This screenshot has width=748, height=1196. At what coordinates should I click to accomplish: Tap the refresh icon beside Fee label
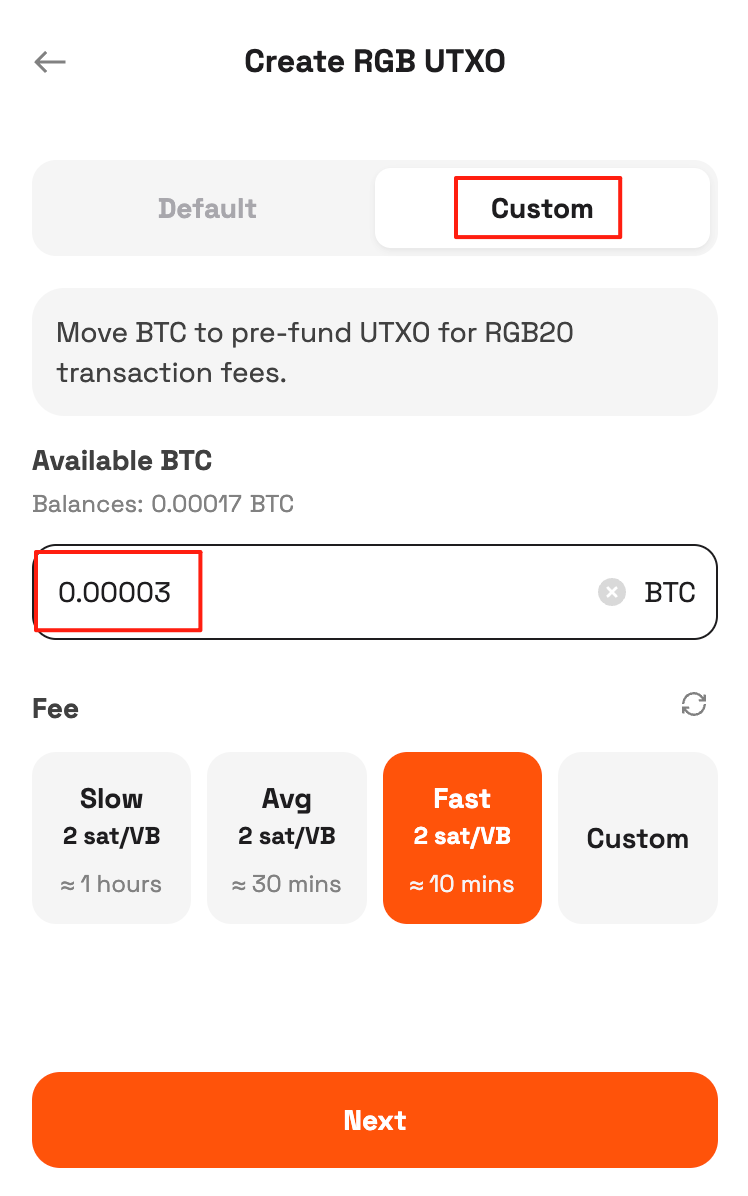click(x=694, y=704)
